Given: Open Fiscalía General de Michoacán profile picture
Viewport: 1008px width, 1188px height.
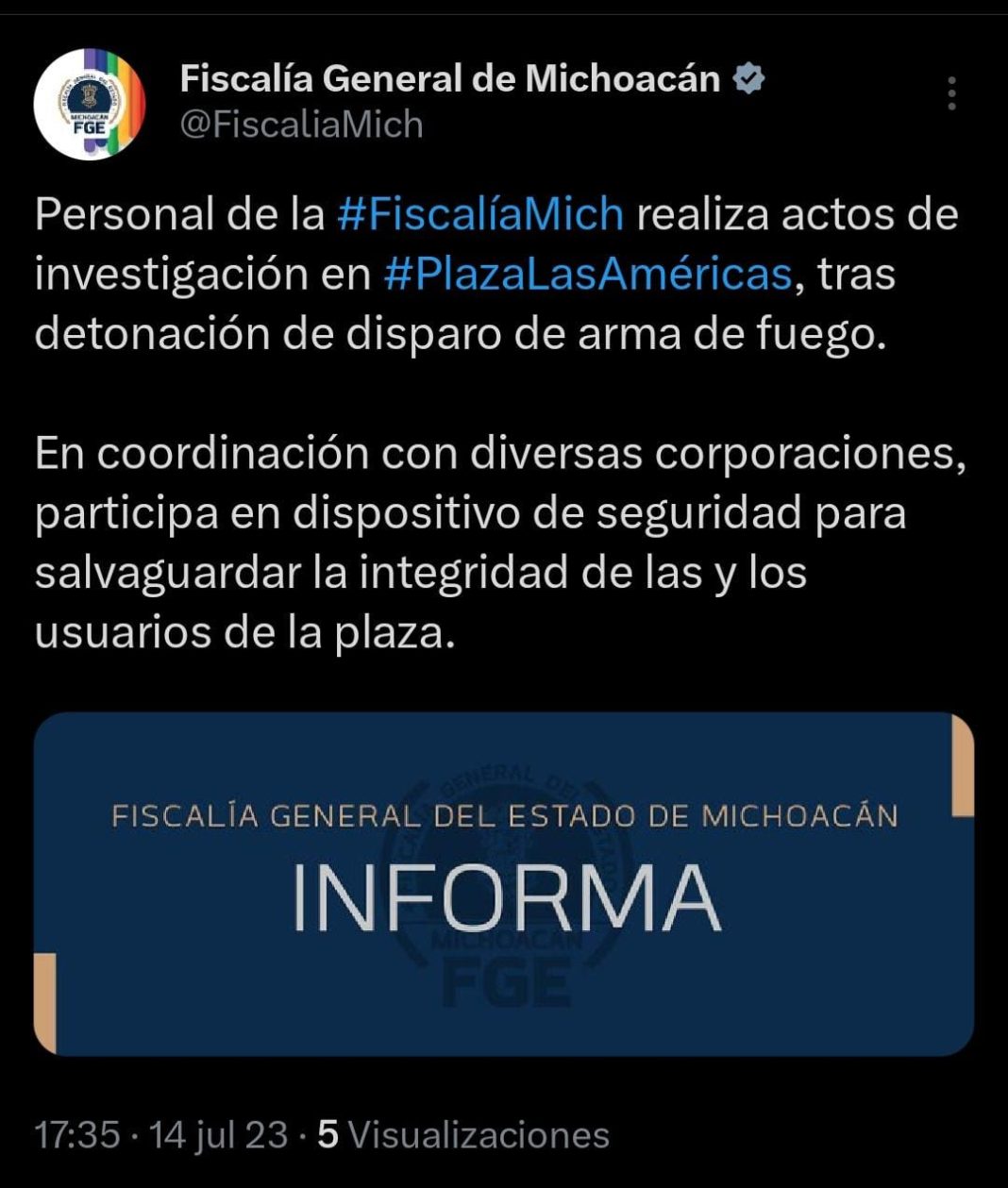Looking at the screenshot, I should pyautogui.click(x=90, y=104).
